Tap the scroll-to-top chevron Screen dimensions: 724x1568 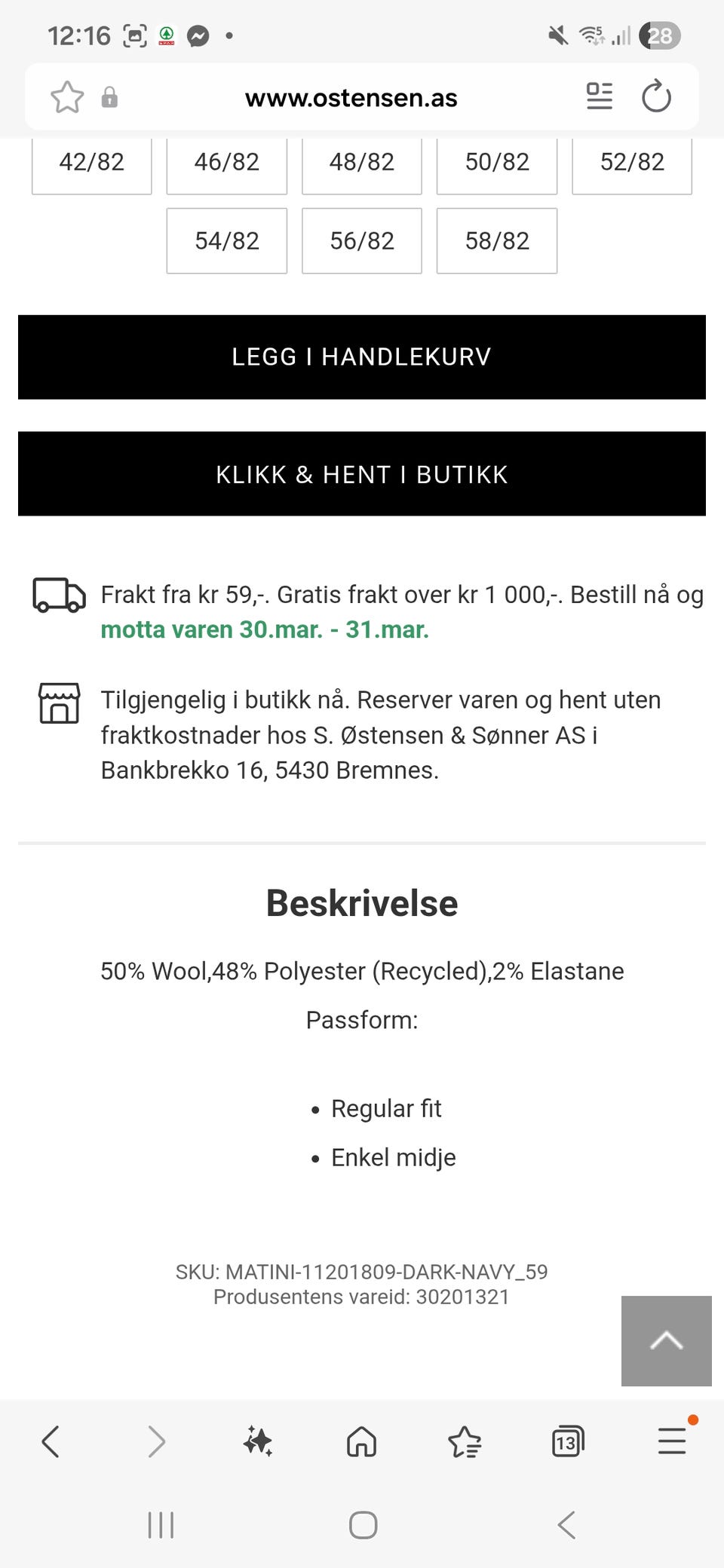coord(666,1342)
